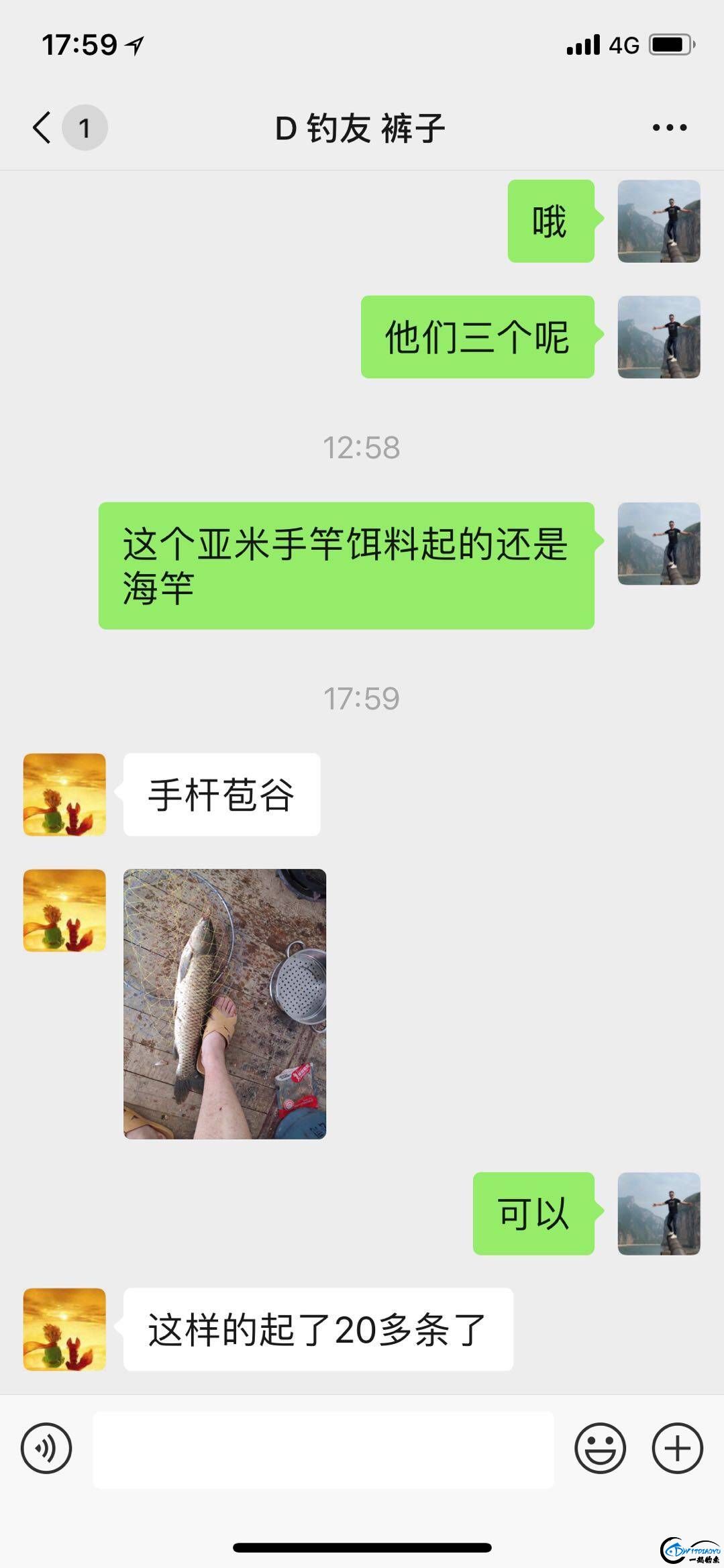Screen dimensions: 724x1568
Task: Go back to the chat list
Action: pos(43,127)
